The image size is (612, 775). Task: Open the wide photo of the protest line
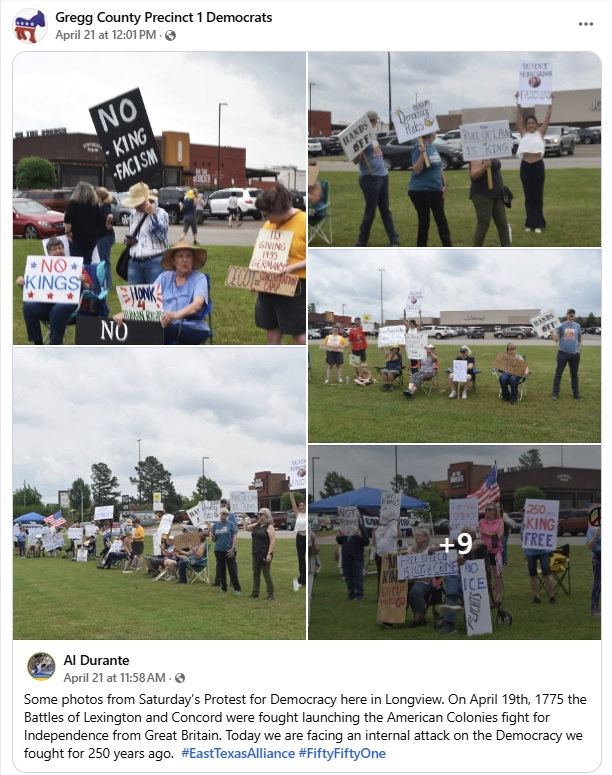pyautogui.click(x=160, y=493)
